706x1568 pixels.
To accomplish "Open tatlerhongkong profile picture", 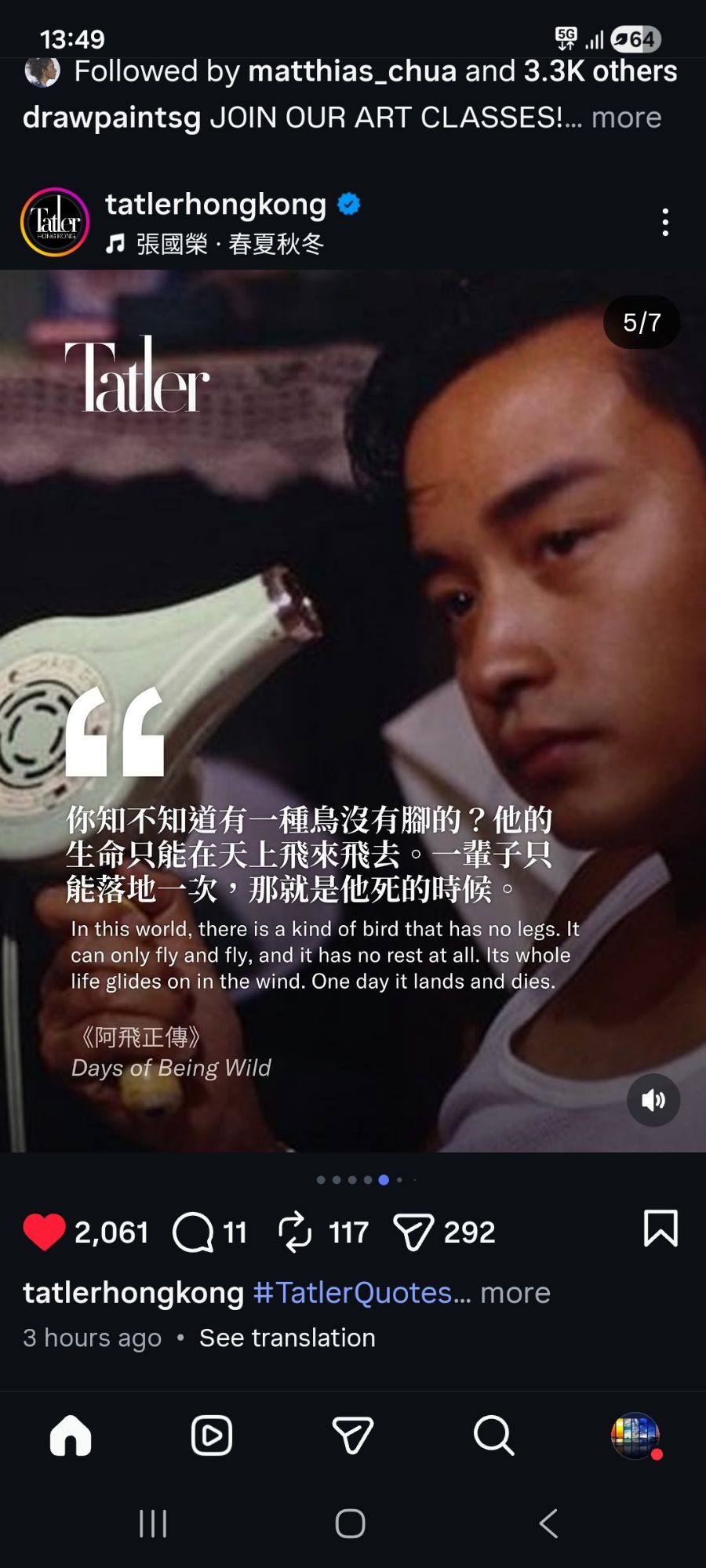I will [x=55, y=223].
